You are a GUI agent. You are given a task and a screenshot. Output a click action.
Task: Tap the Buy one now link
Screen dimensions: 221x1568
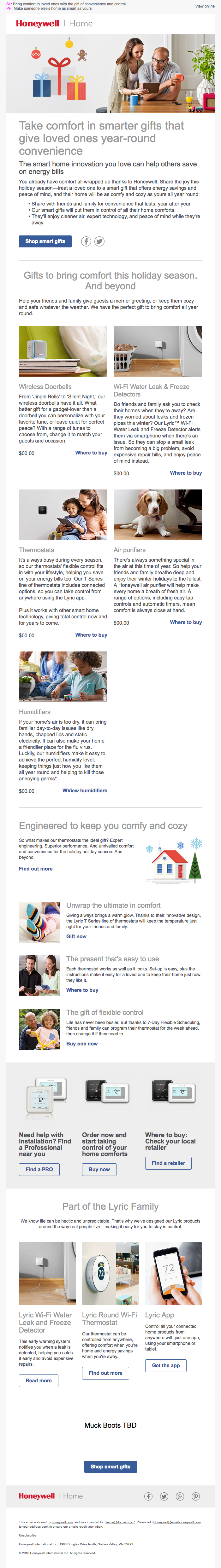(82, 1043)
